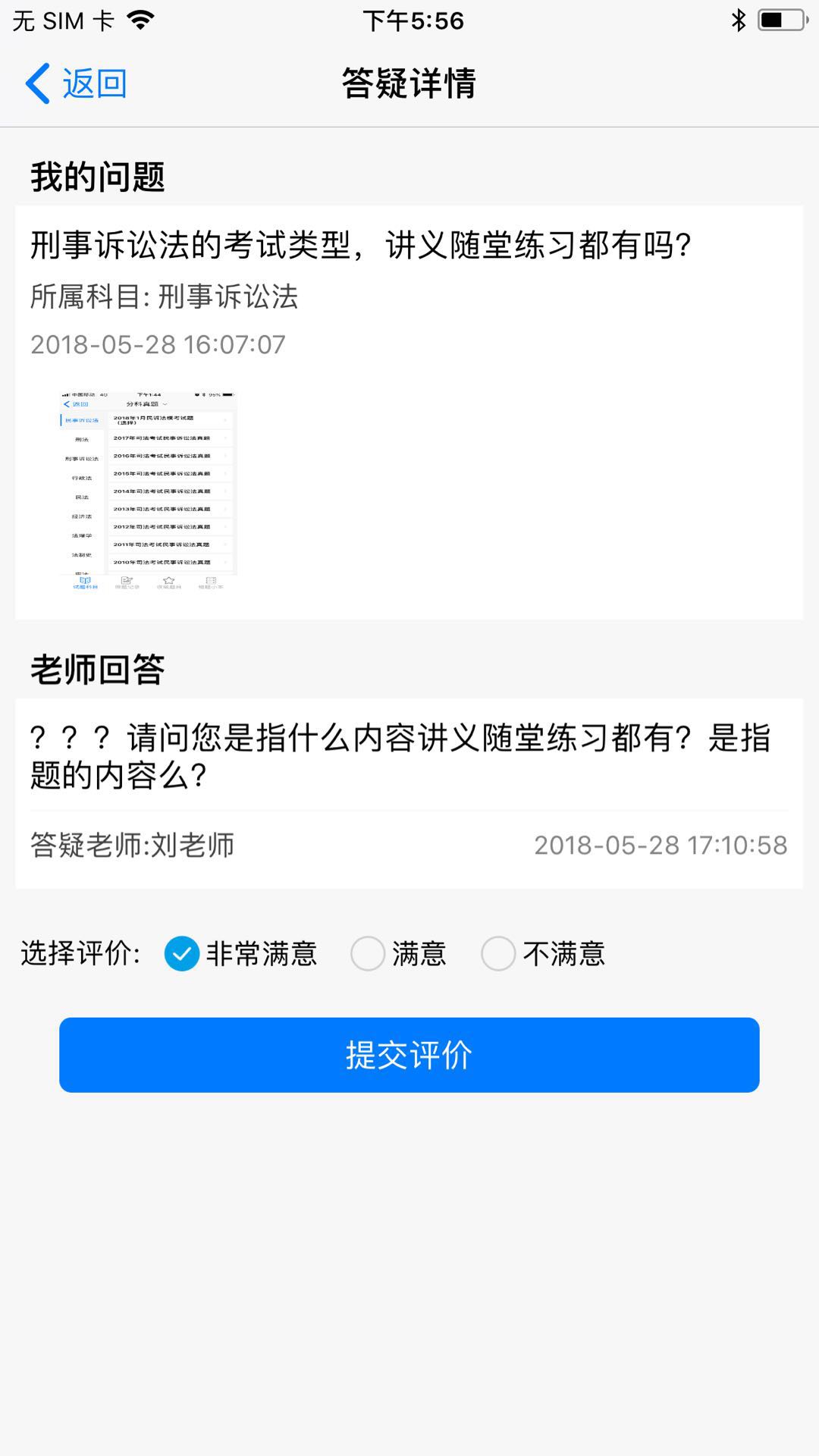Open the attached screenshot in my question
The image size is (819, 1456).
149,491
